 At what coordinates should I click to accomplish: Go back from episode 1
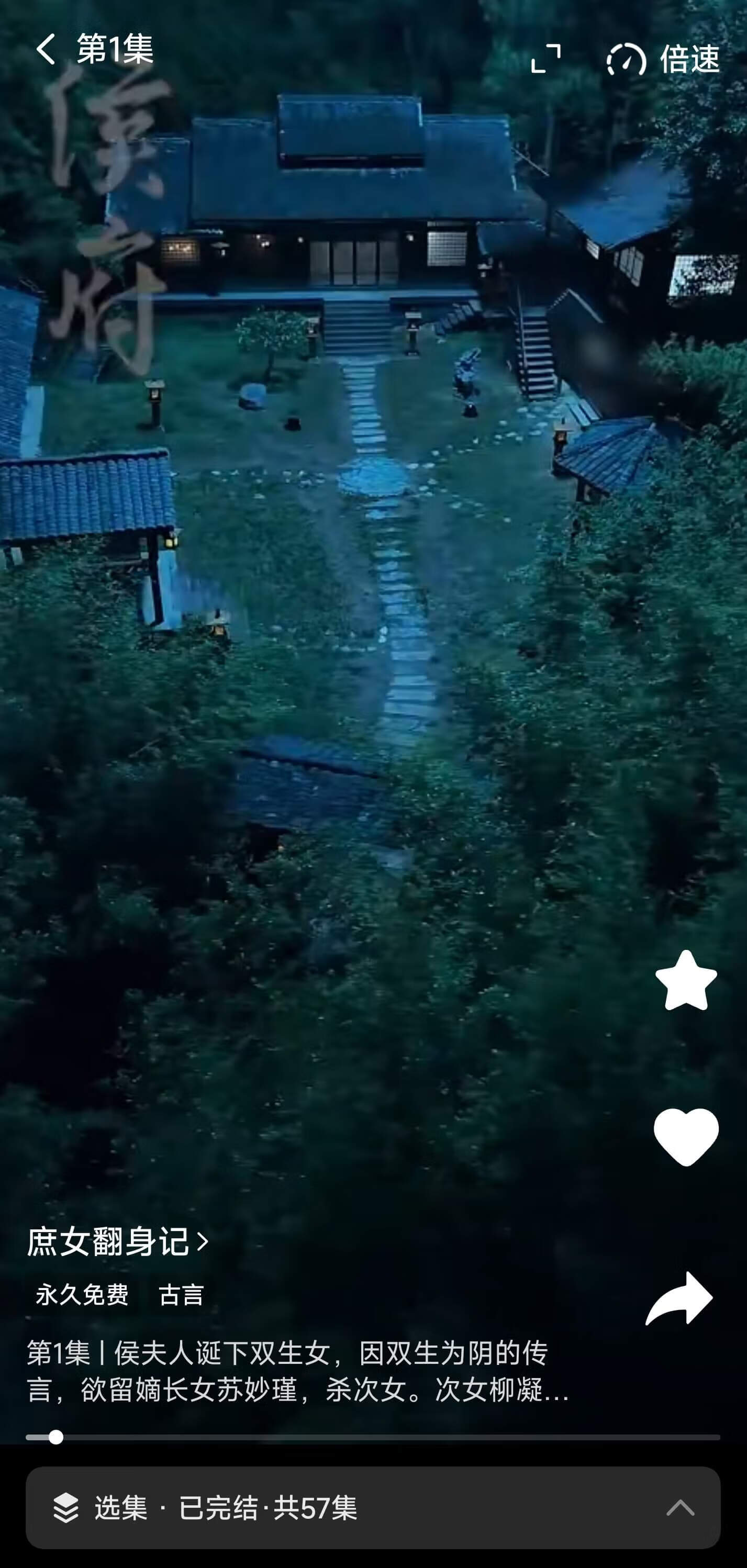pyautogui.click(x=46, y=49)
